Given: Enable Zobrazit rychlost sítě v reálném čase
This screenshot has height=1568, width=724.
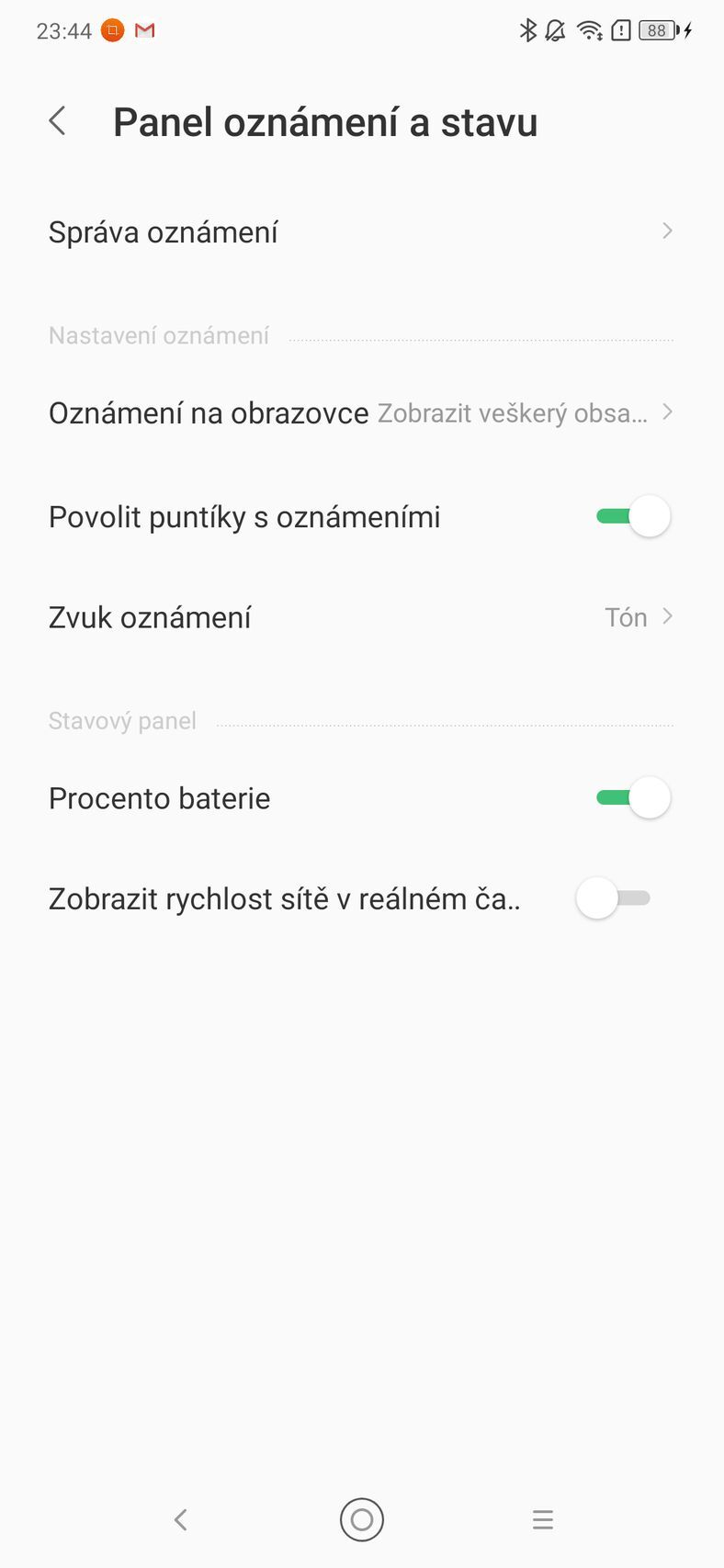Looking at the screenshot, I should [x=611, y=898].
